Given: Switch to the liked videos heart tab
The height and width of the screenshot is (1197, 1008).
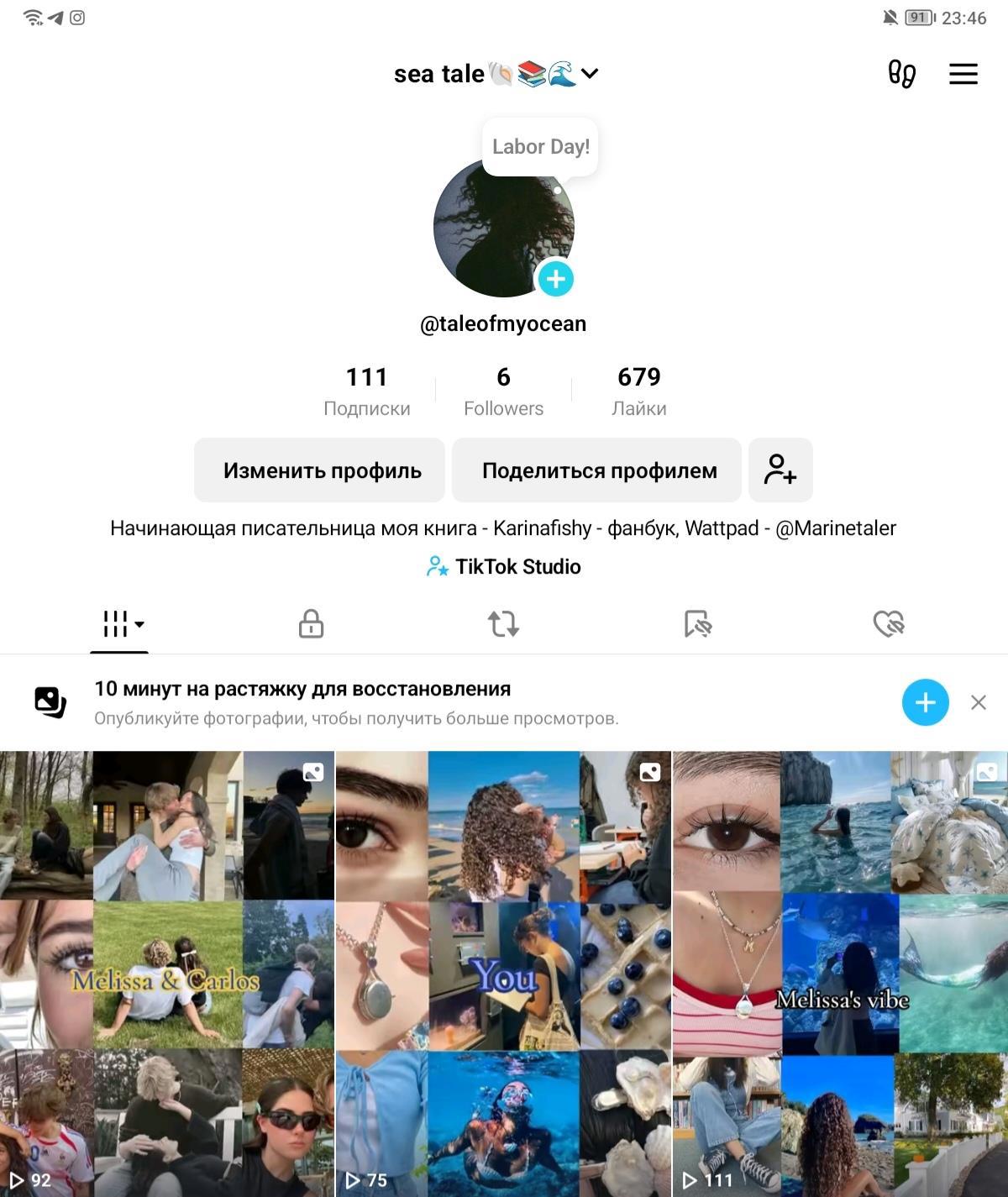Looking at the screenshot, I should coord(889,624).
